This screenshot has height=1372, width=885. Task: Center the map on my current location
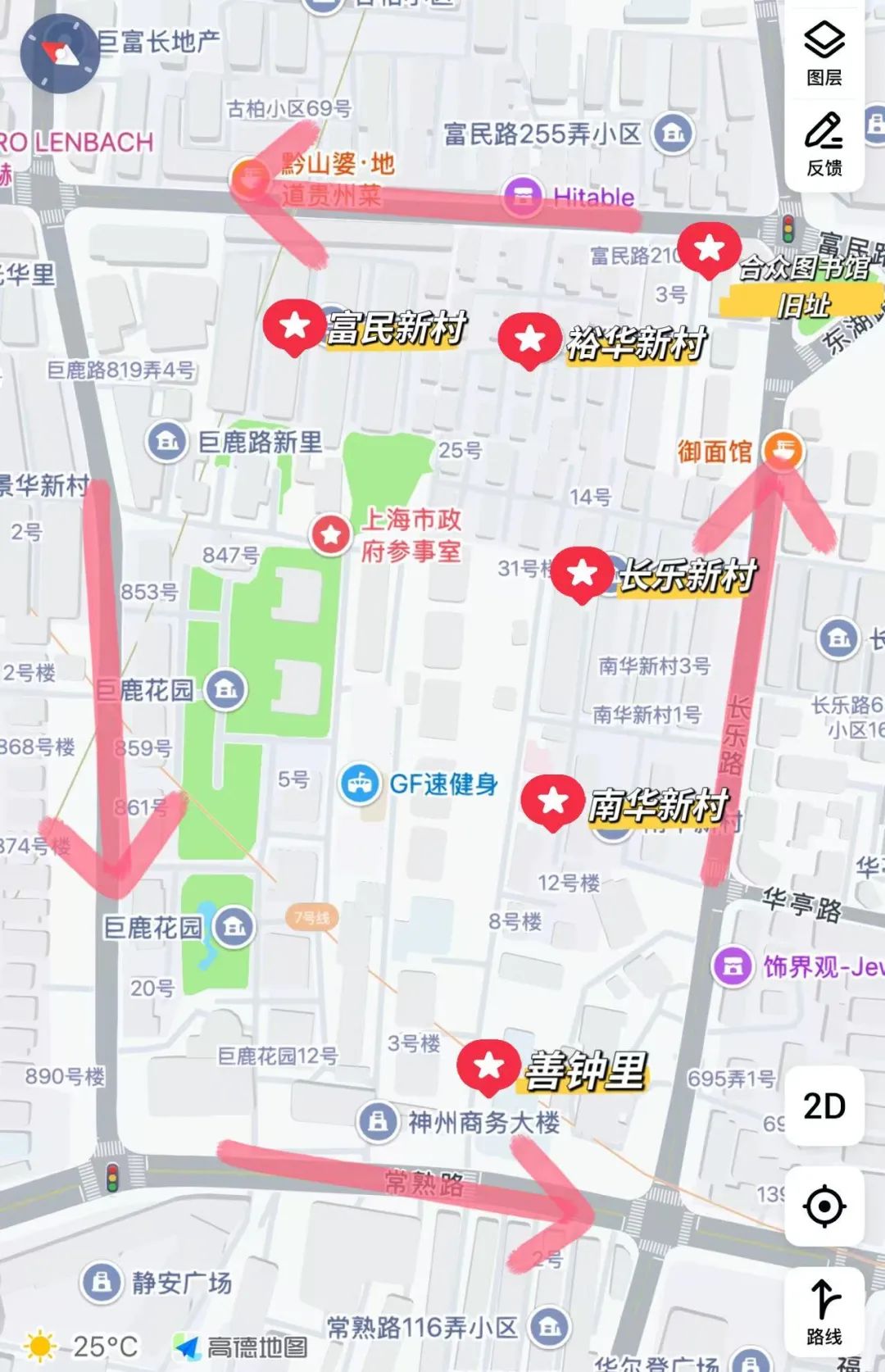pos(824,1206)
